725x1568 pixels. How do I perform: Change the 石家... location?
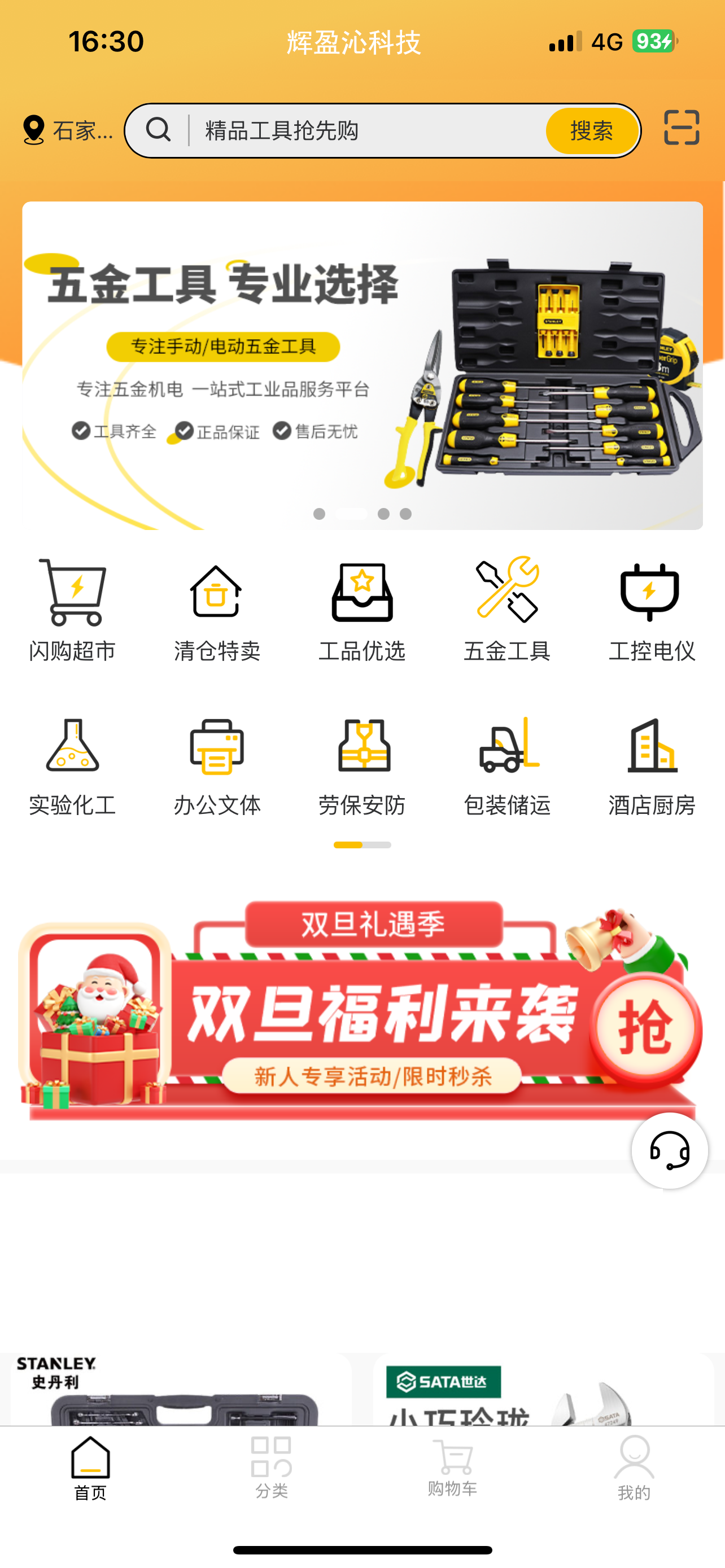68,130
